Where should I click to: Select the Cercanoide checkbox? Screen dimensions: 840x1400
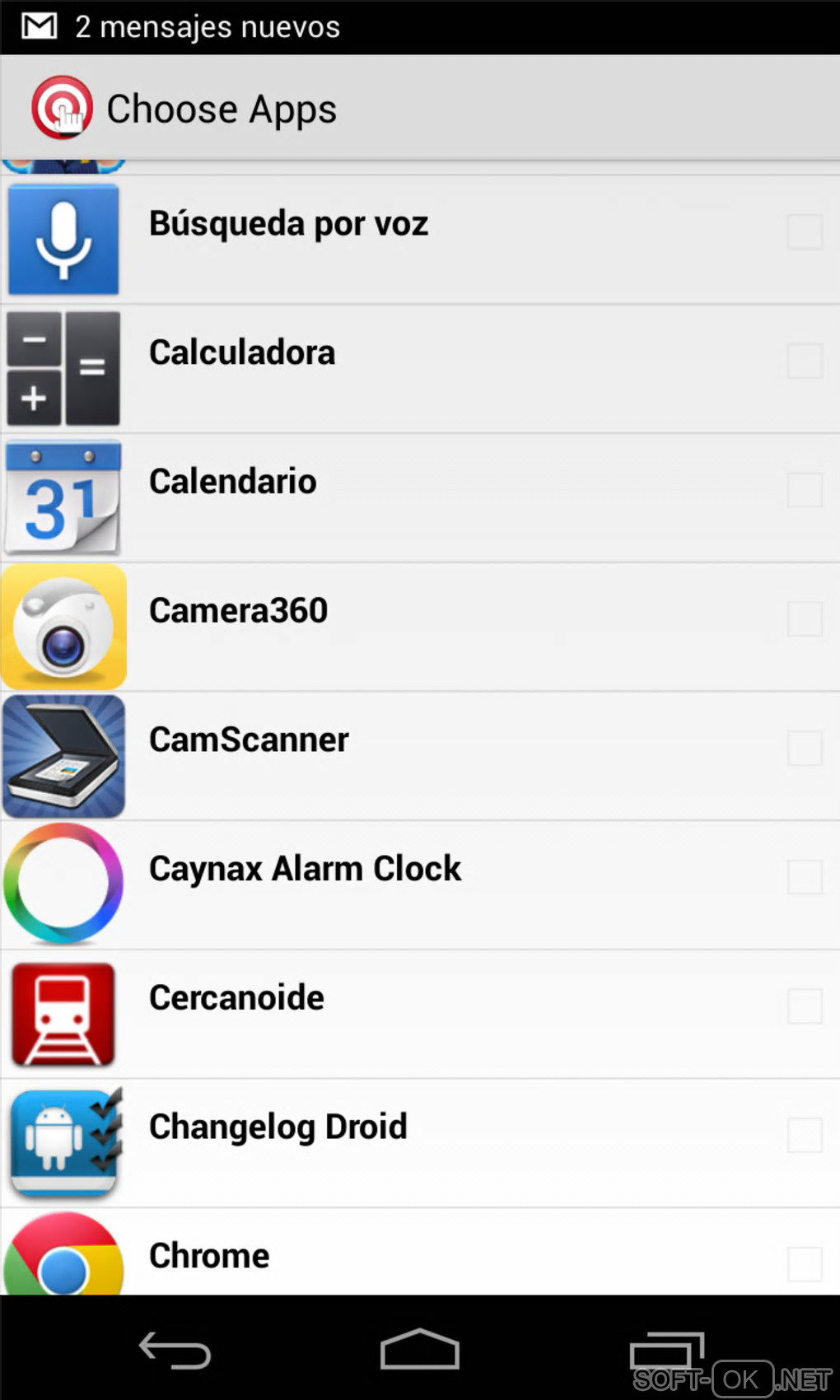pyautogui.click(x=805, y=1006)
